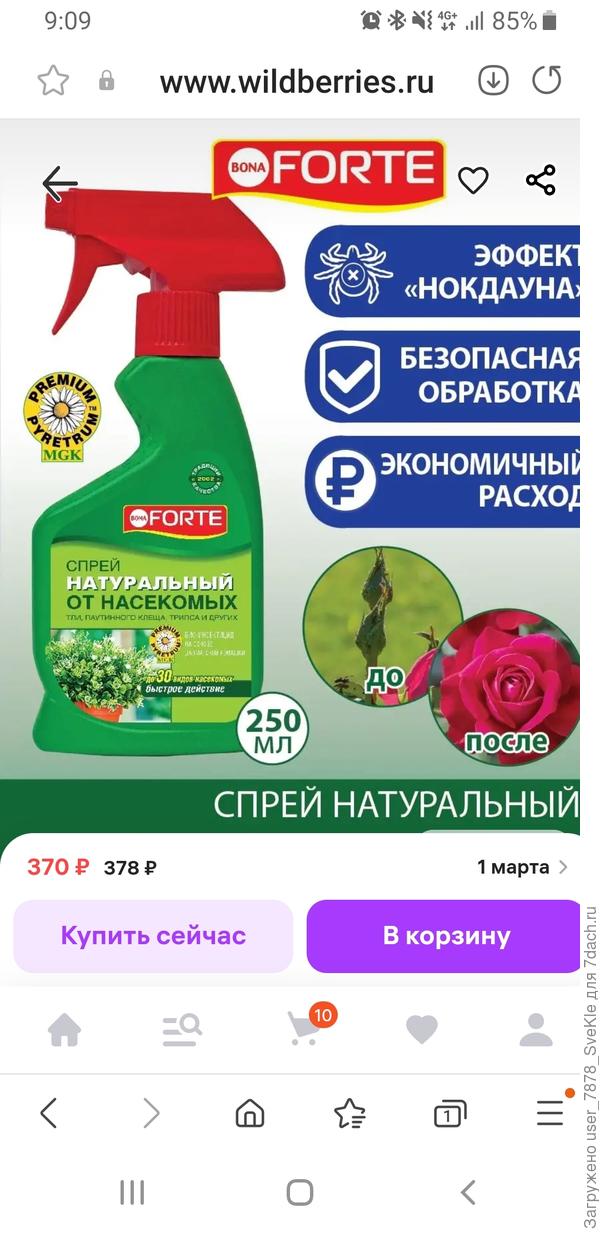Reload the wildberries.ru page
This screenshot has width=600, height=1233.
pos(547,81)
